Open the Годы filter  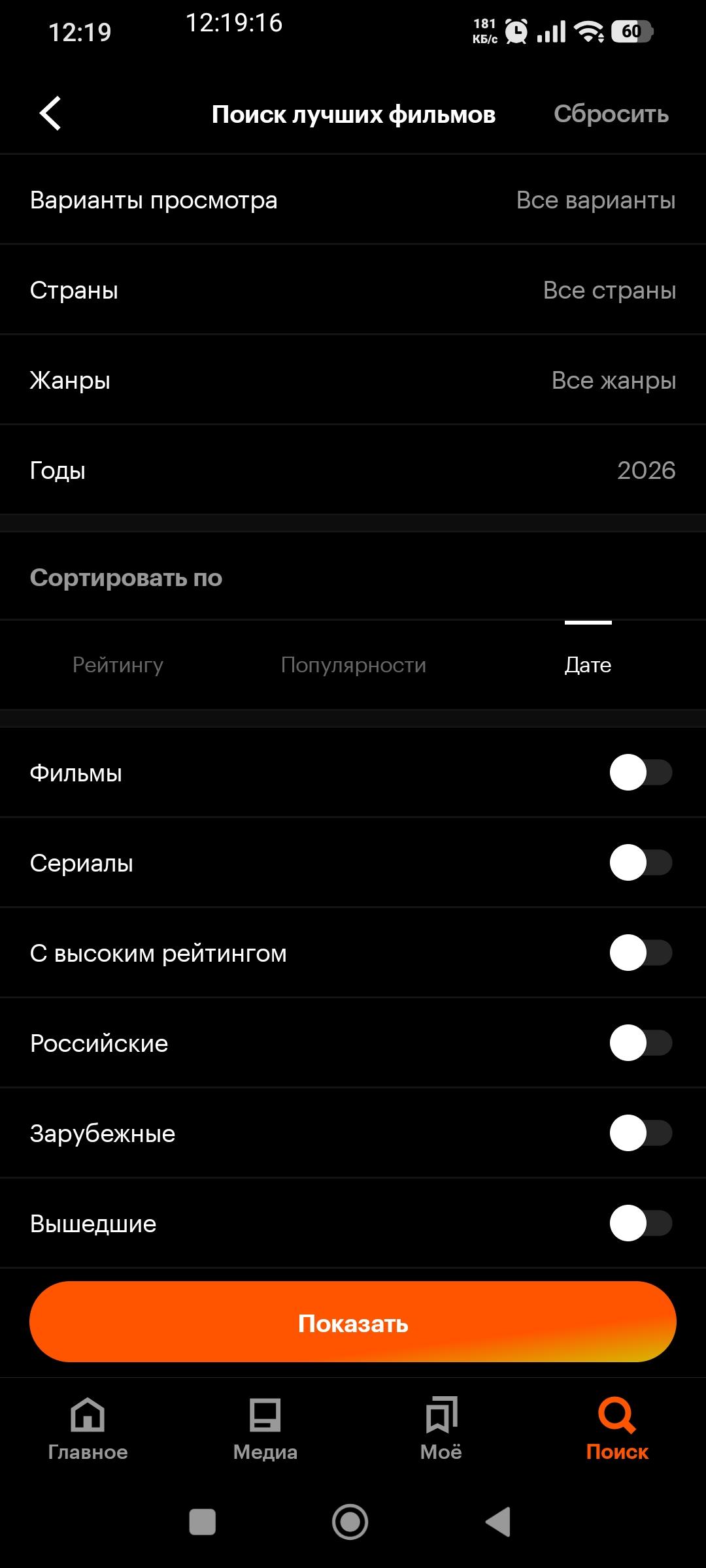353,470
